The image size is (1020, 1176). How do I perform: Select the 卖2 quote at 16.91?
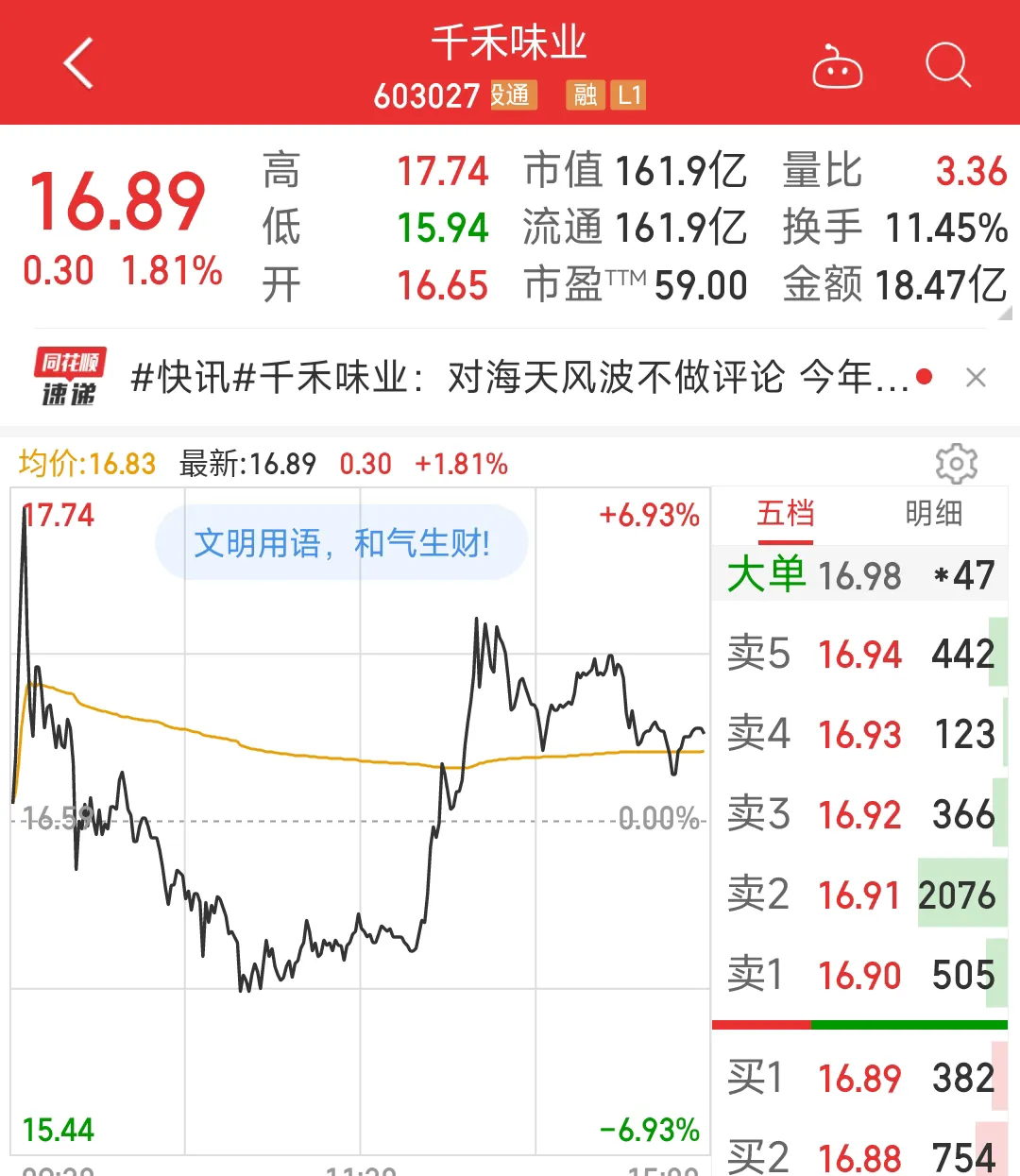[859, 895]
